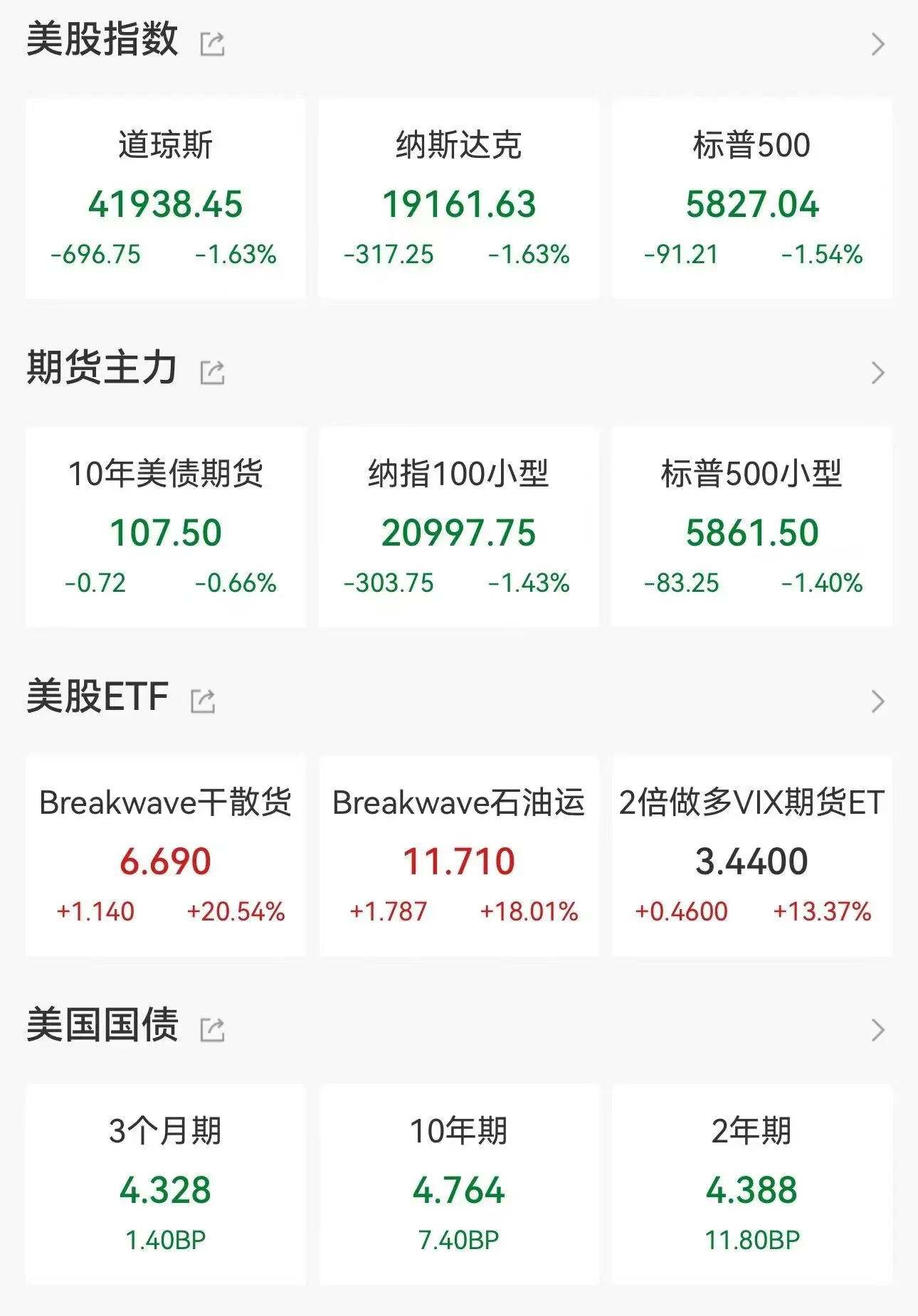The image size is (918, 1316).
Task: View the Breakwave石油运 ETF card
Action: click(x=459, y=854)
